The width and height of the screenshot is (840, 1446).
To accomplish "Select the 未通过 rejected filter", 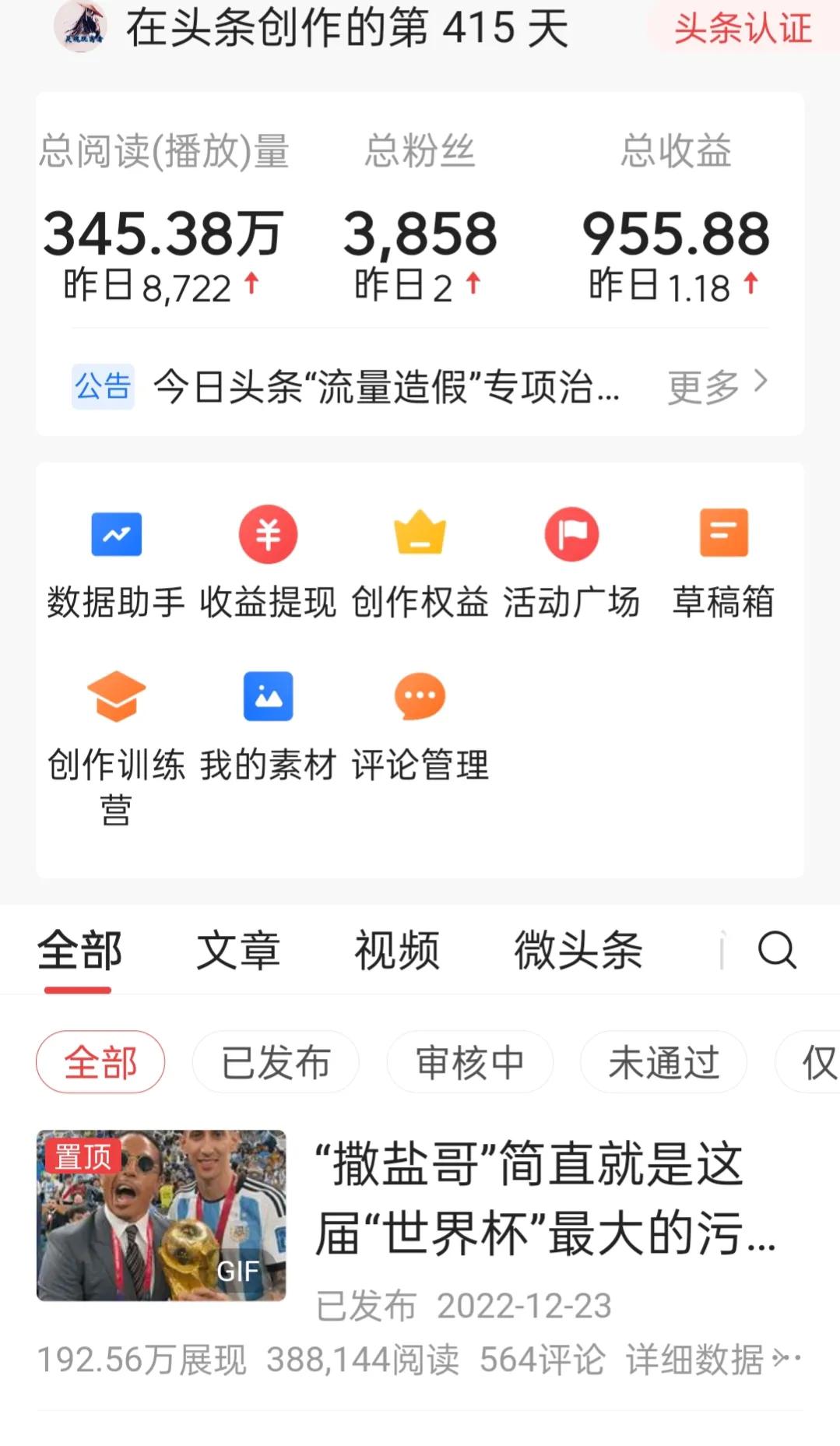I will [x=663, y=1062].
